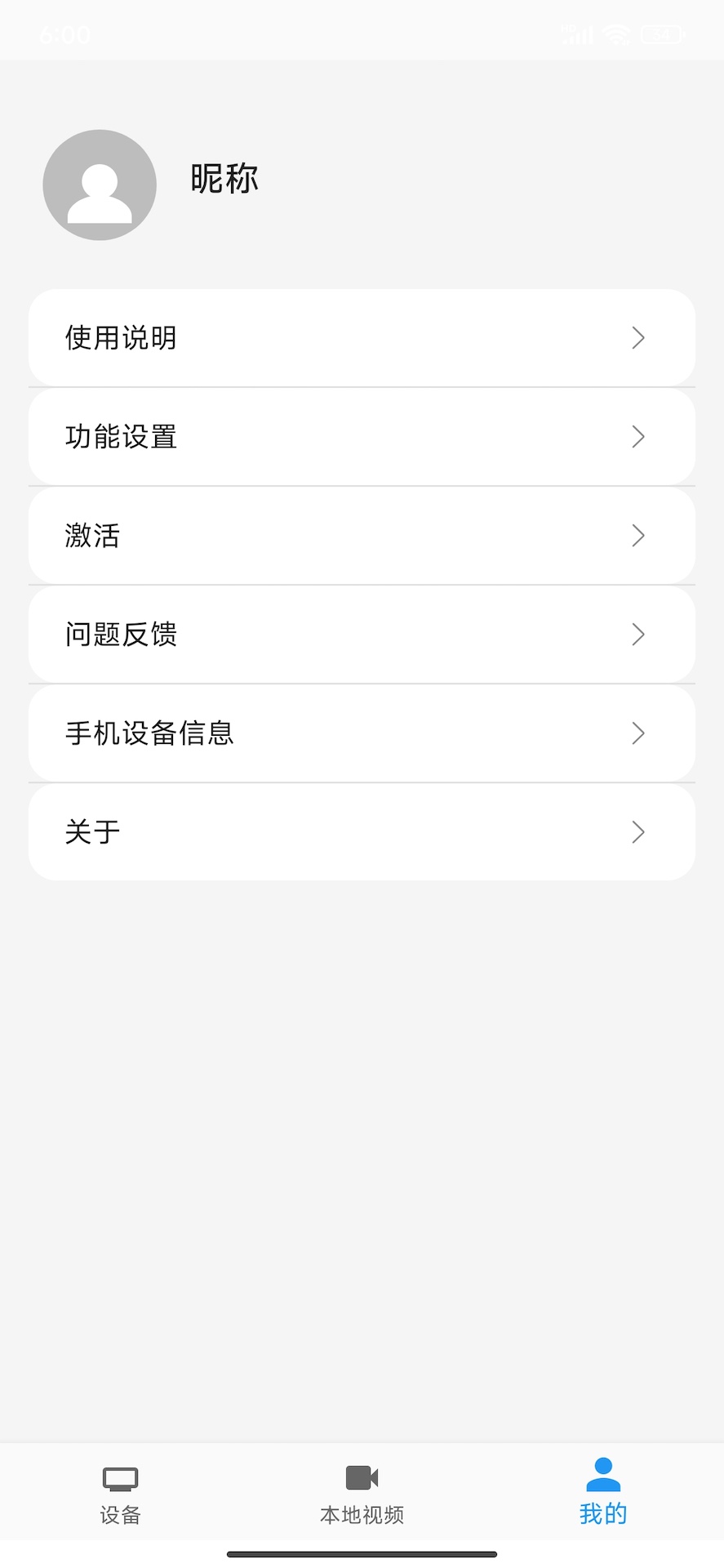This screenshot has height=1568, width=724.
Task: Click the 功能设置 feature settings row
Action: pos(362,437)
